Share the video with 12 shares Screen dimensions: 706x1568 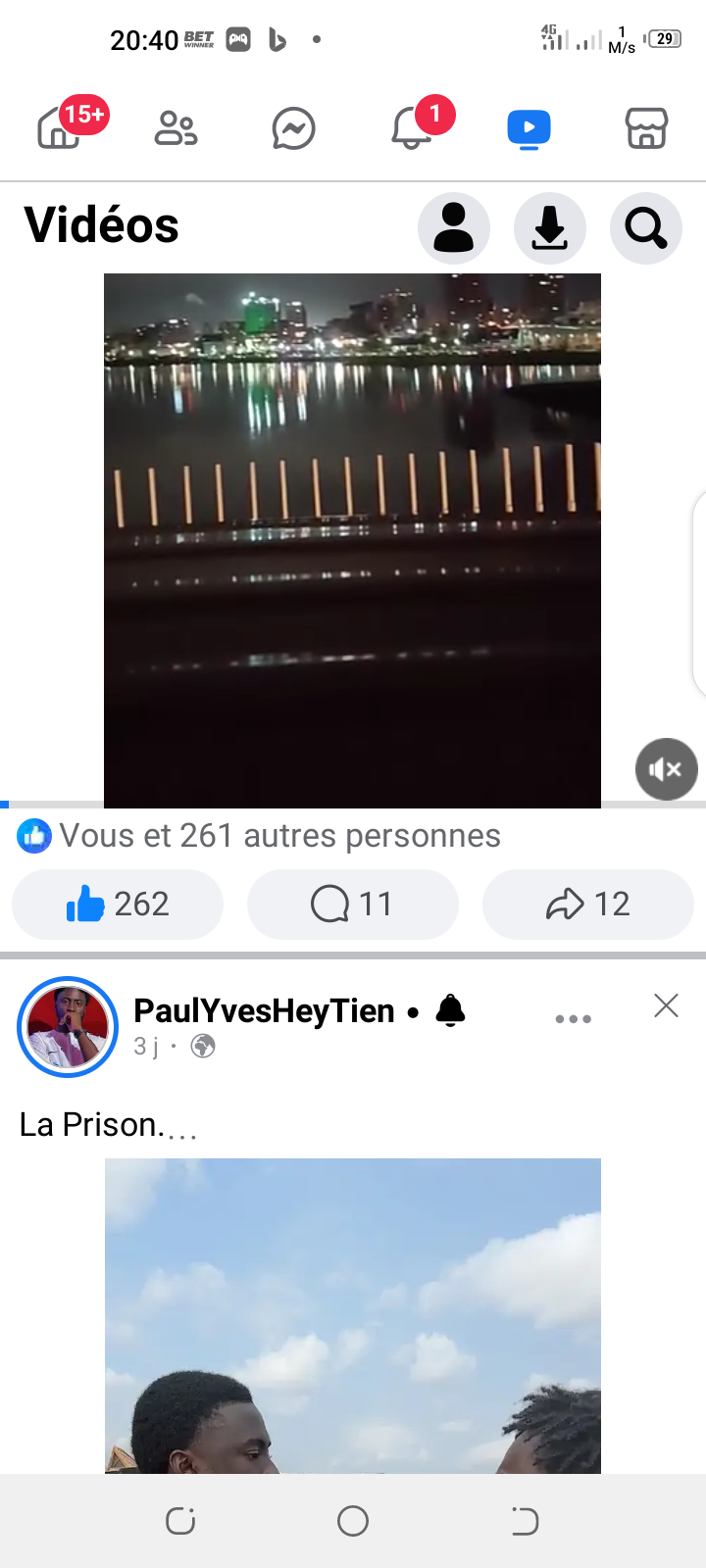588,904
